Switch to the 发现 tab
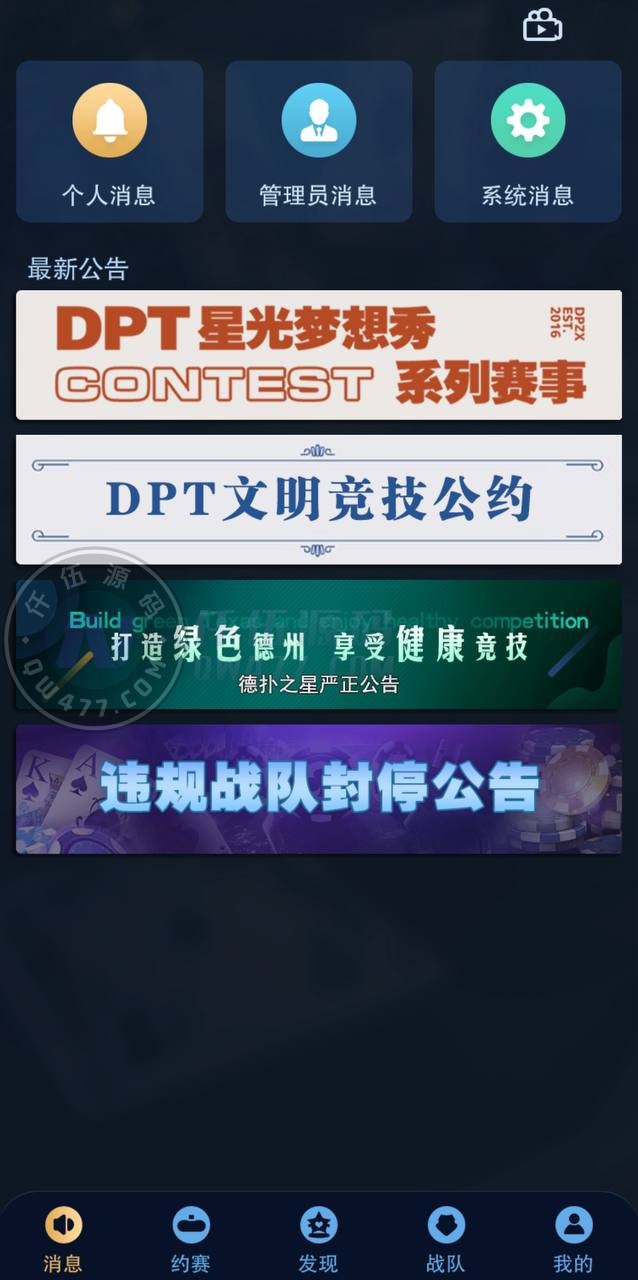The height and width of the screenshot is (1280, 638). point(318,1238)
